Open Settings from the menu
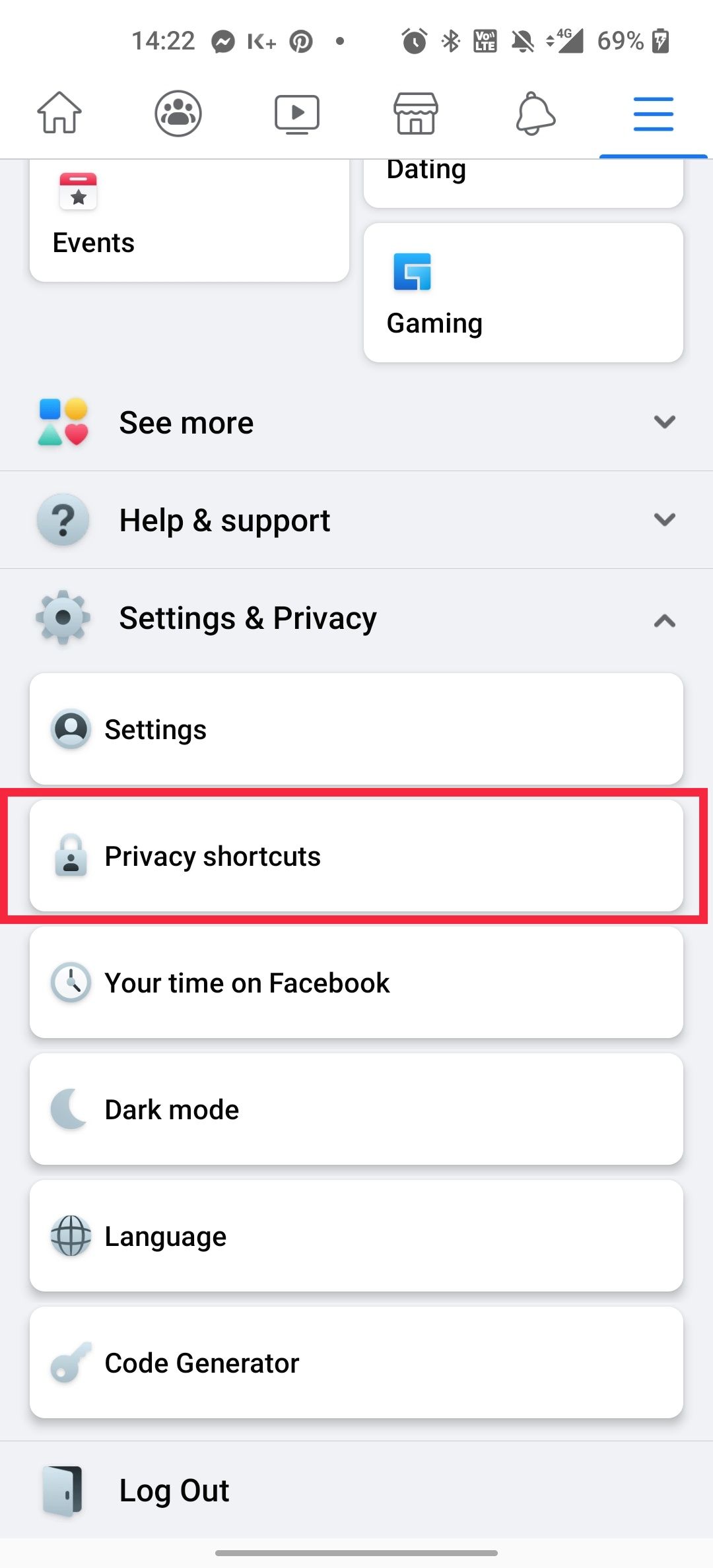Viewport: 713px width, 1568px height. pos(356,729)
